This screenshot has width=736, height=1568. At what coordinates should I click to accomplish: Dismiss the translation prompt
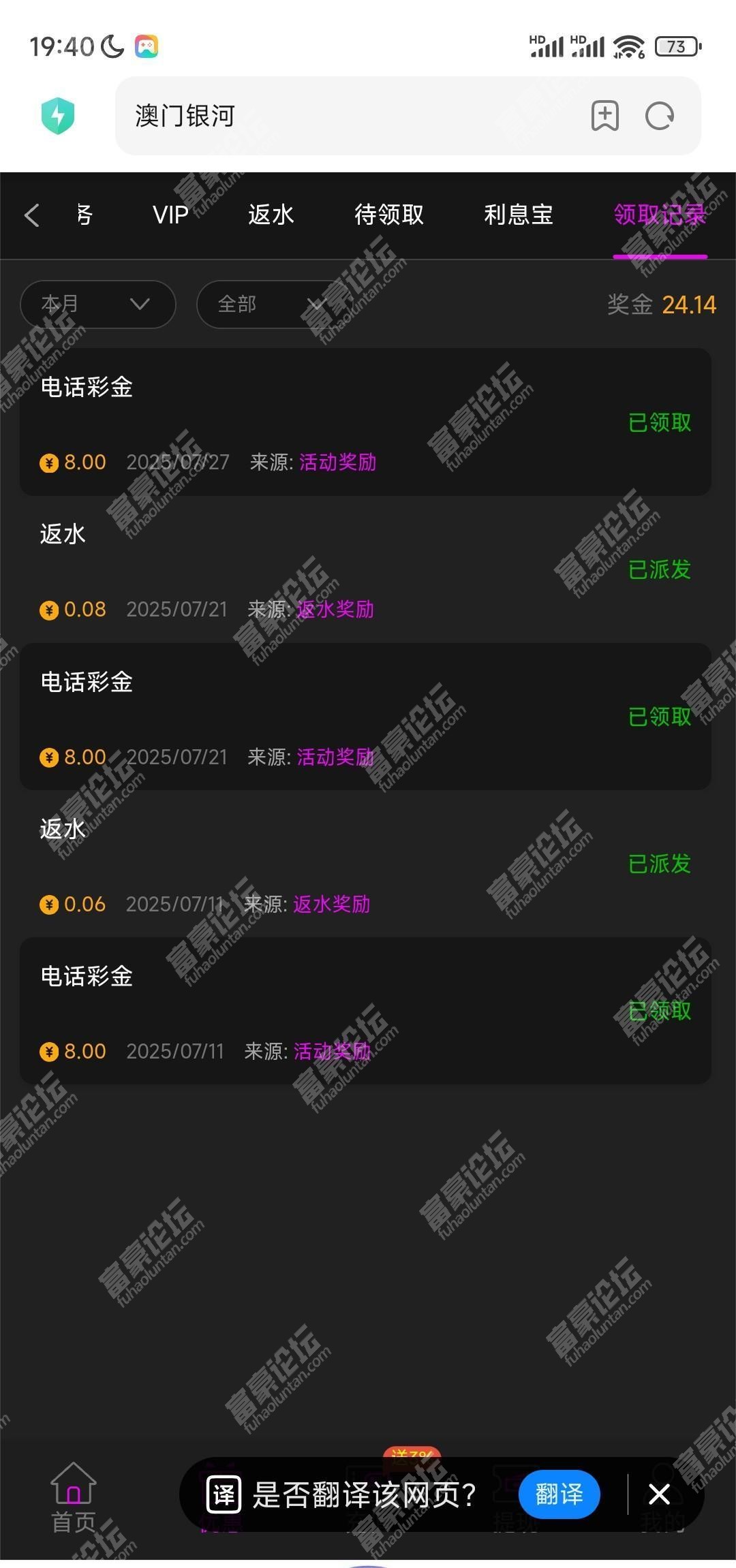pyautogui.click(x=659, y=1494)
